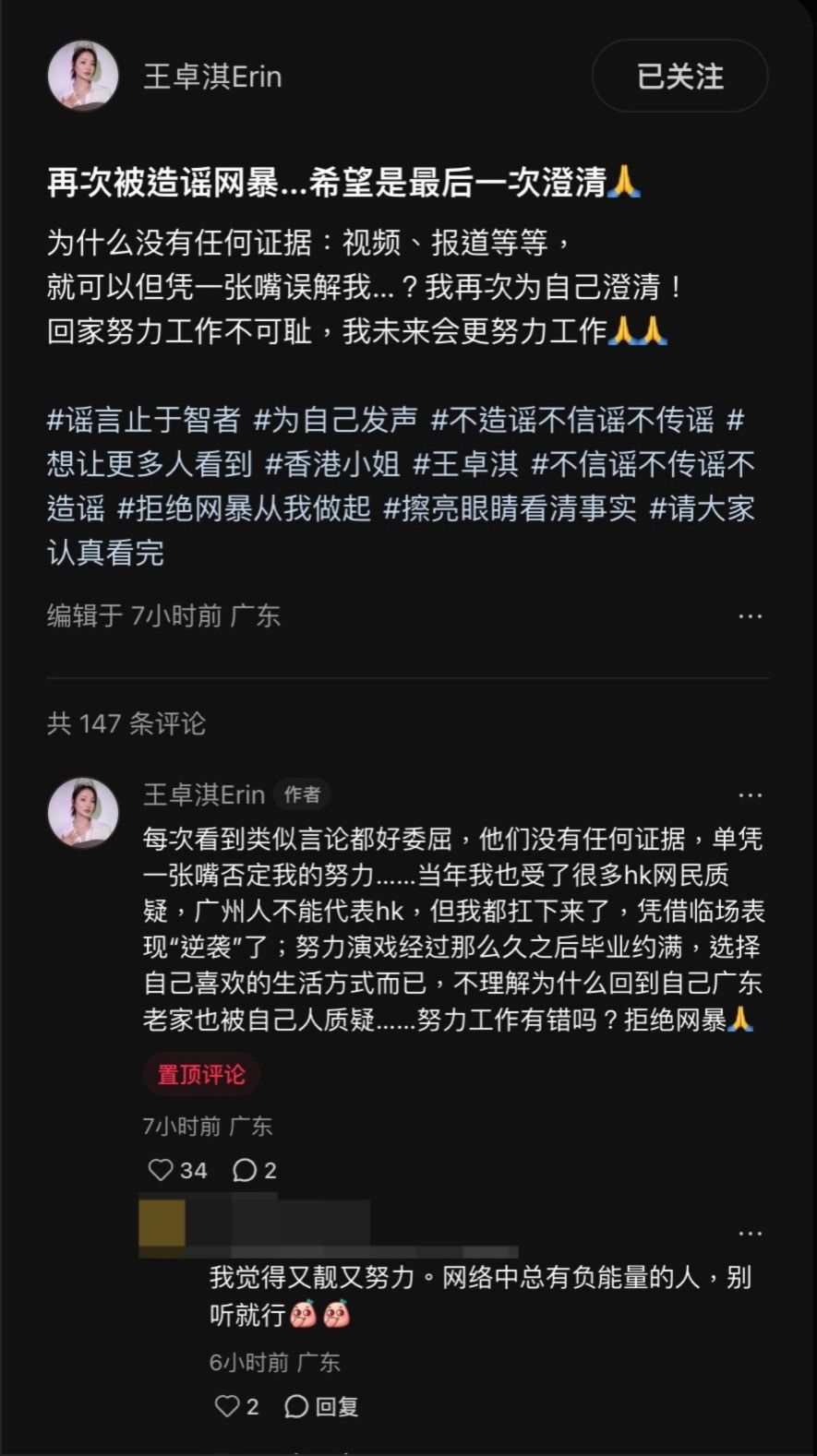Tap the 已关注 follow button

click(679, 77)
